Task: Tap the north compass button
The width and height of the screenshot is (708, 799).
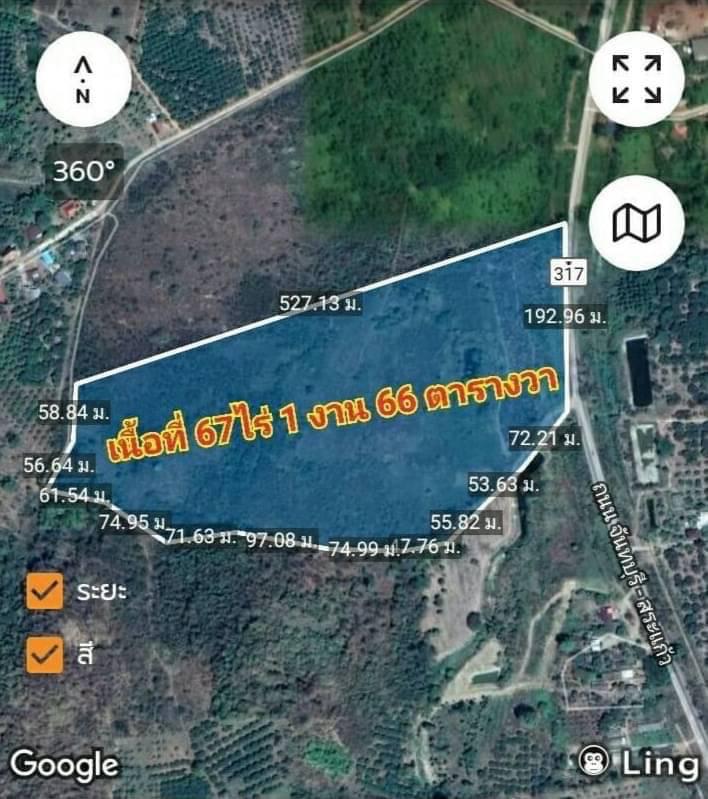Action: coord(83,79)
